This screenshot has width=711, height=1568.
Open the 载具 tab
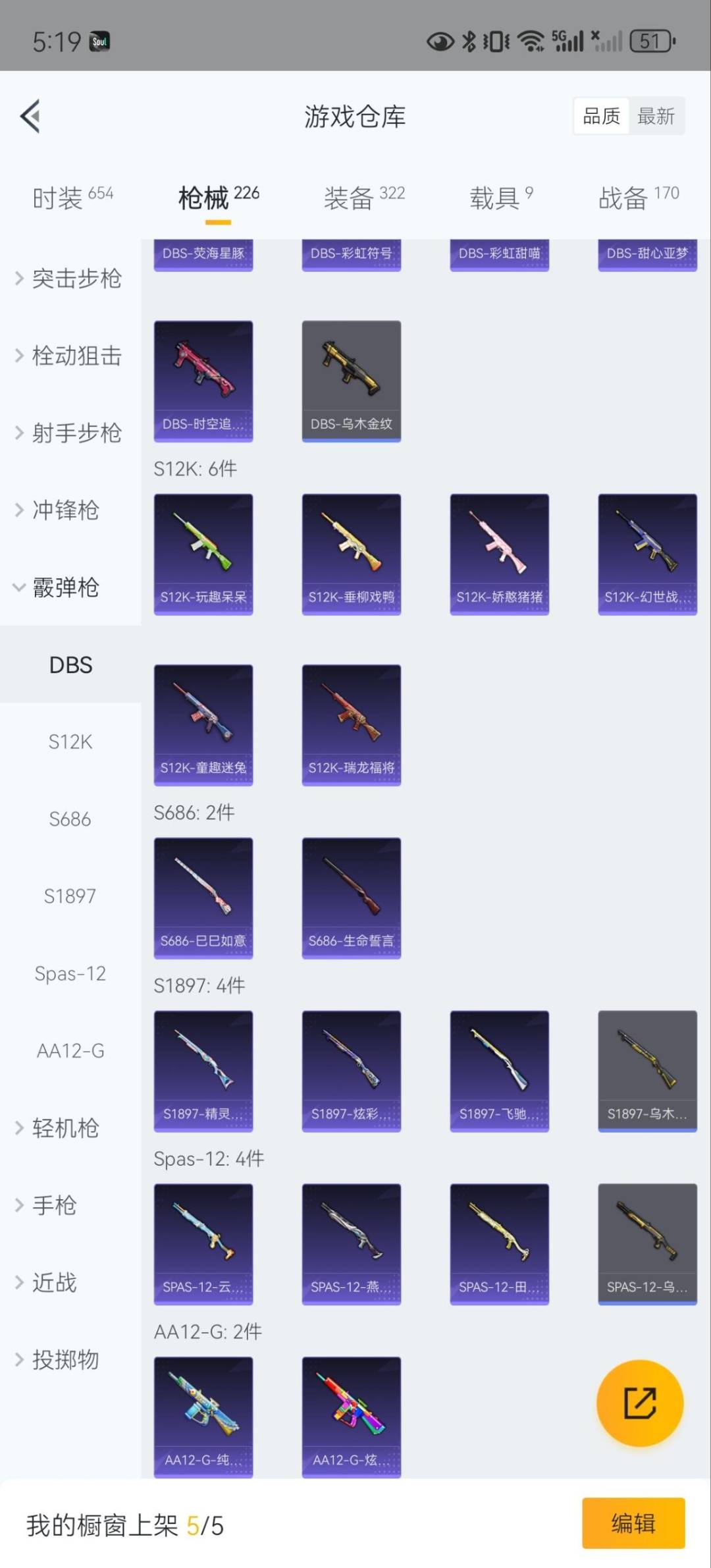tap(500, 197)
